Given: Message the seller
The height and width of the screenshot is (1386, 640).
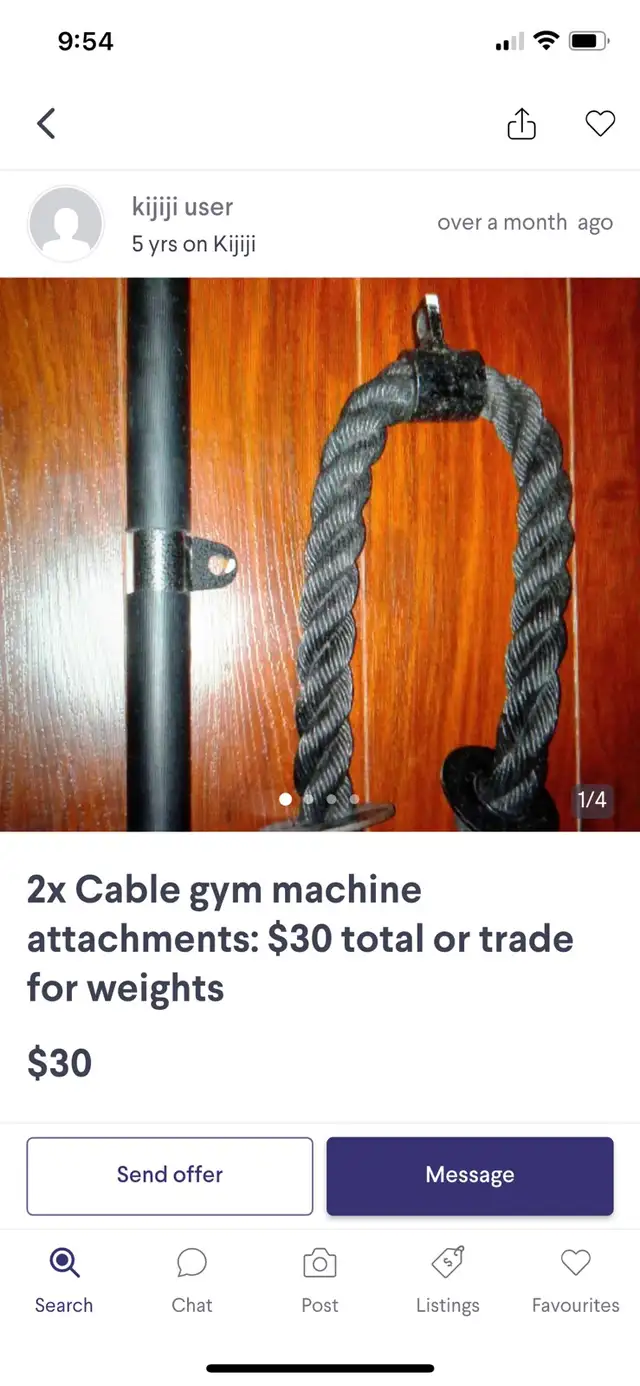Looking at the screenshot, I should point(470,1175).
